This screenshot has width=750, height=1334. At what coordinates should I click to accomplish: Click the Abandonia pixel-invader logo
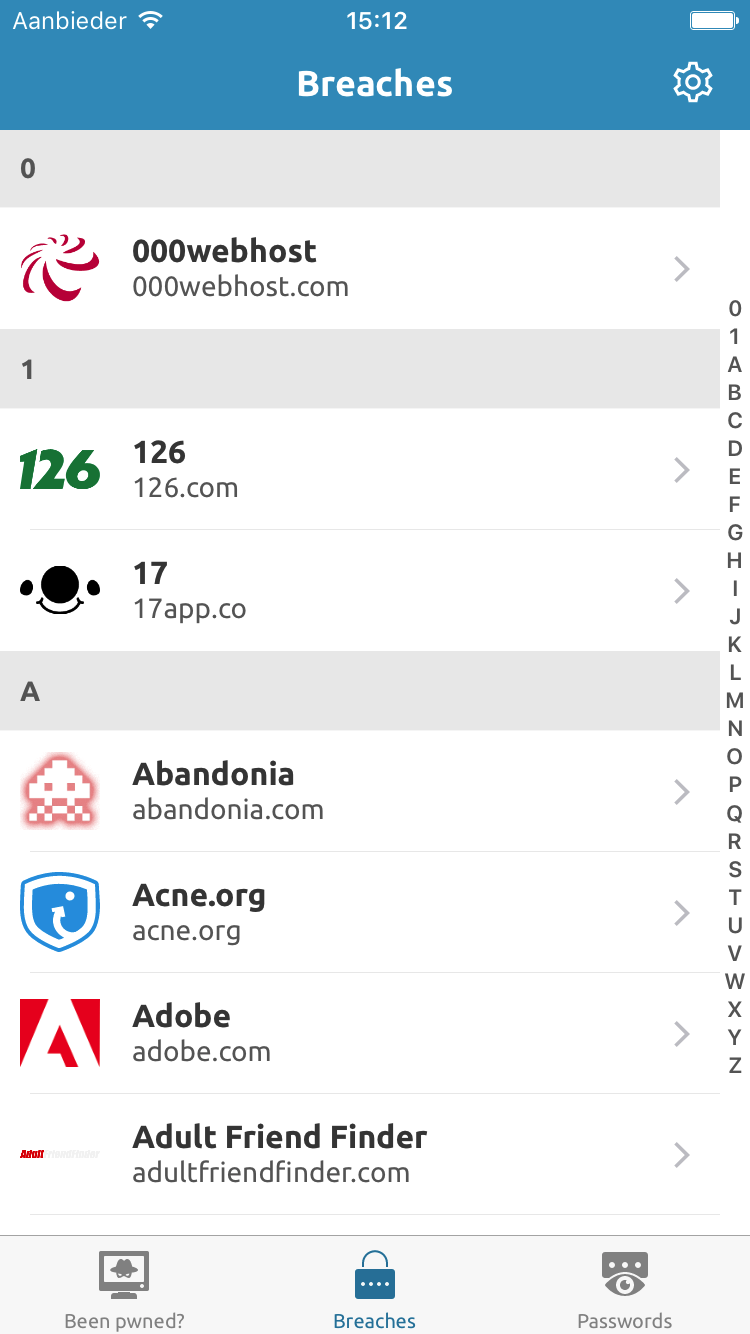pyautogui.click(x=59, y=791)
